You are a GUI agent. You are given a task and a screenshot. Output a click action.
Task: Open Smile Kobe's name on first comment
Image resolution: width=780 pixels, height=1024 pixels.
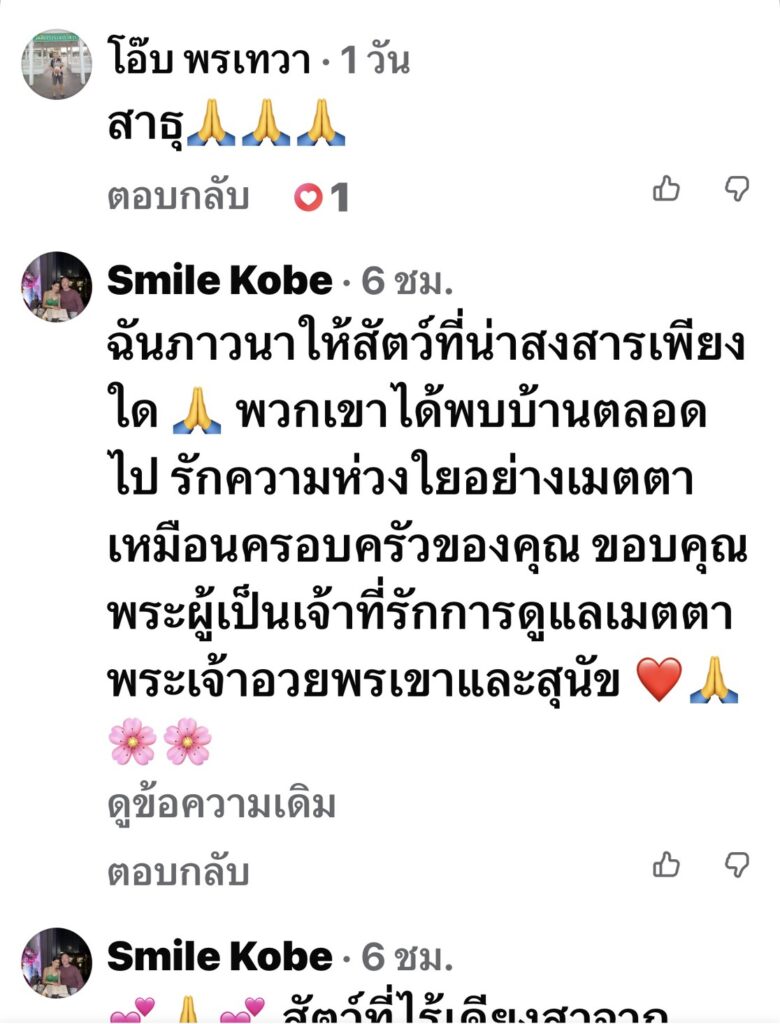(220, 281)
